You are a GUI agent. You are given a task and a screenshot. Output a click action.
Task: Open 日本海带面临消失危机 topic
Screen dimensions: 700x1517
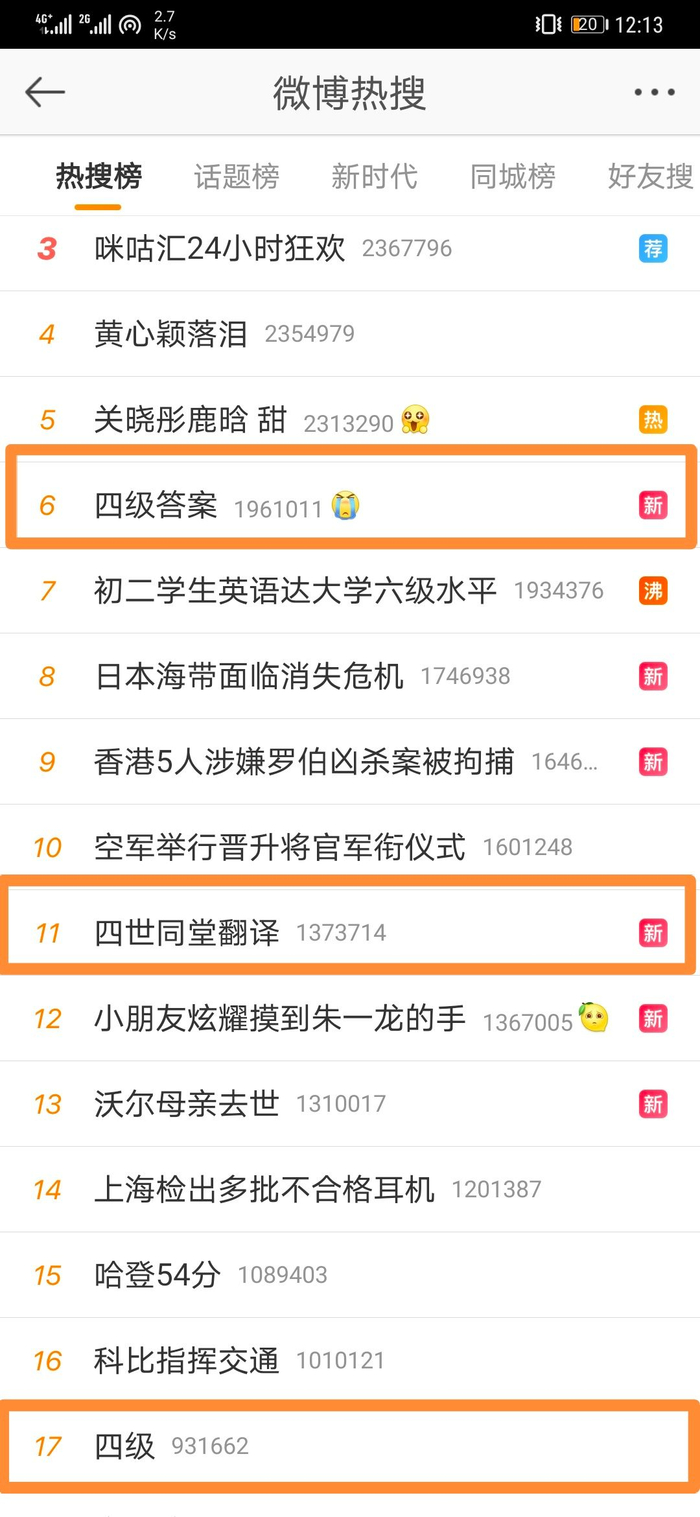249,677
